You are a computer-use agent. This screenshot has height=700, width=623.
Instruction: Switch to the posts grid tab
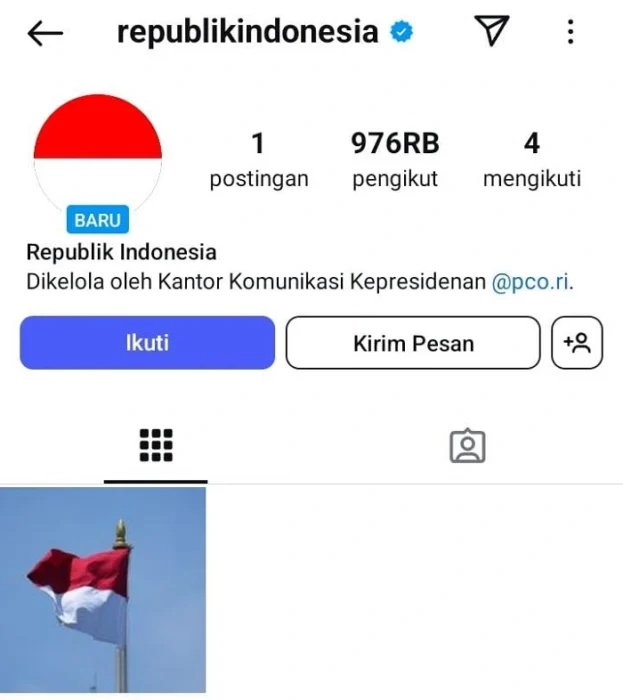pyautogui.click(x=156, y=446)
